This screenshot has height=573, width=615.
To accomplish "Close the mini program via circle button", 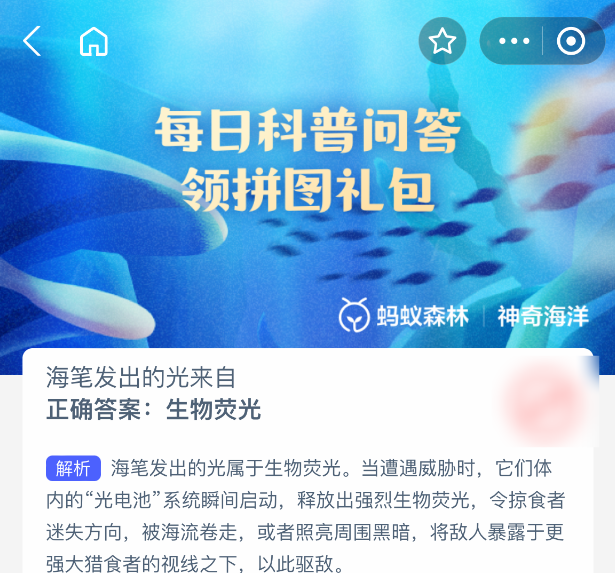I will point(571,41).
